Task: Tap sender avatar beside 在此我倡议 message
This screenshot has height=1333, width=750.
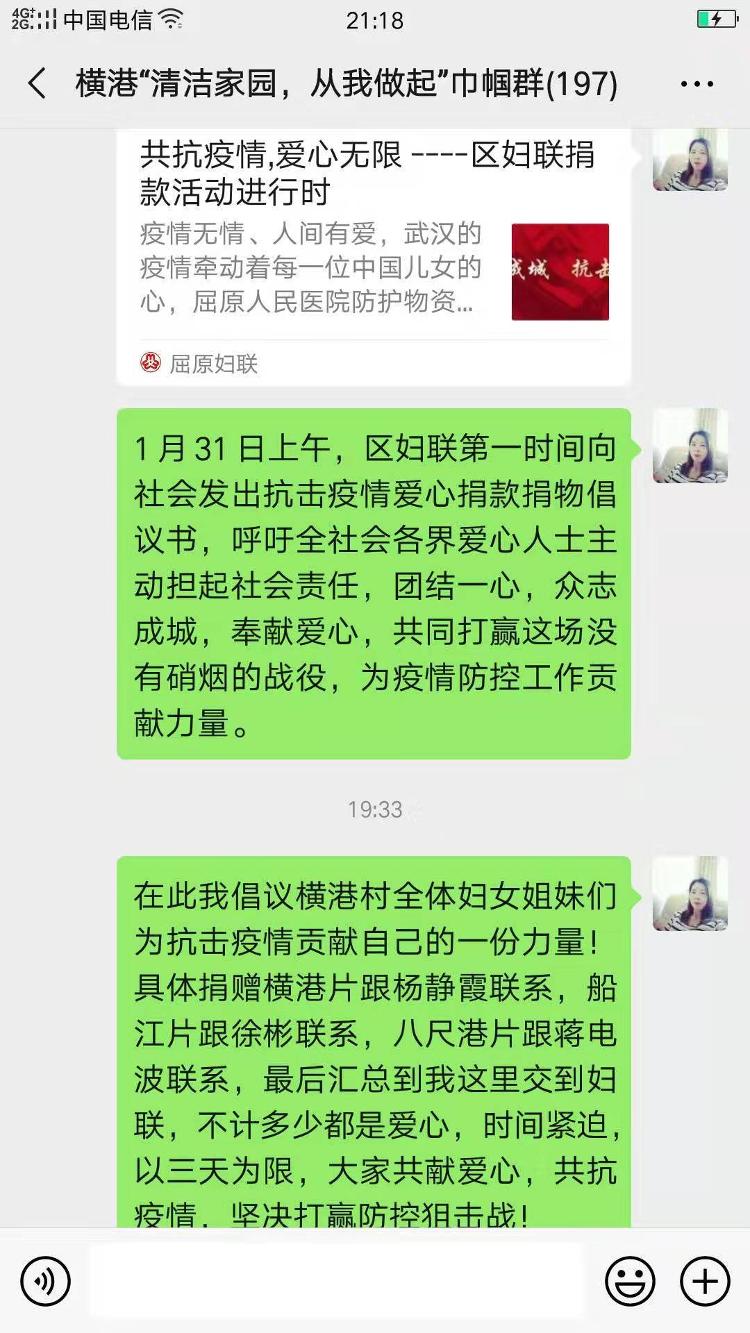Action: tap(690, 894)
